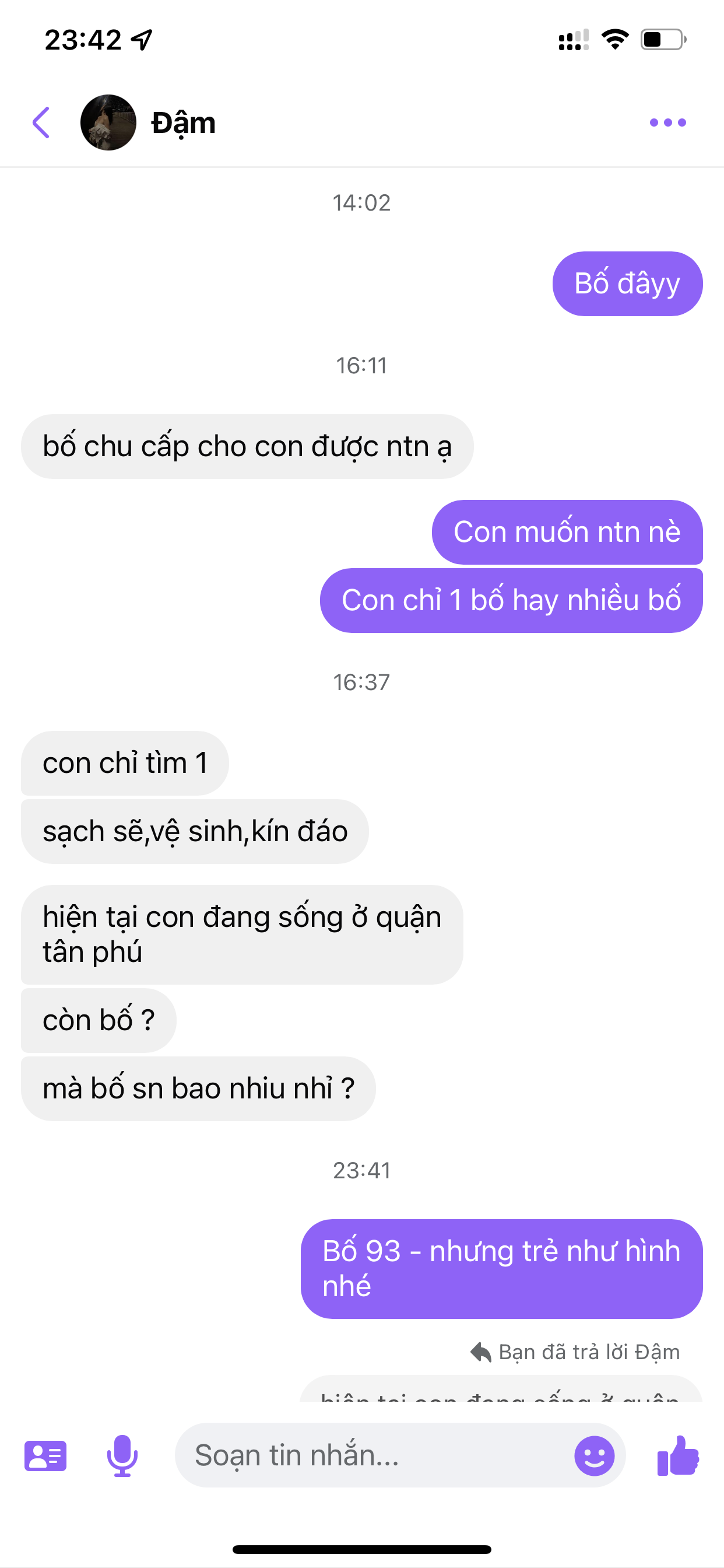
Task: Focus the 'Soạn tin nhắn...' message field
Action: pos(371,1455)
